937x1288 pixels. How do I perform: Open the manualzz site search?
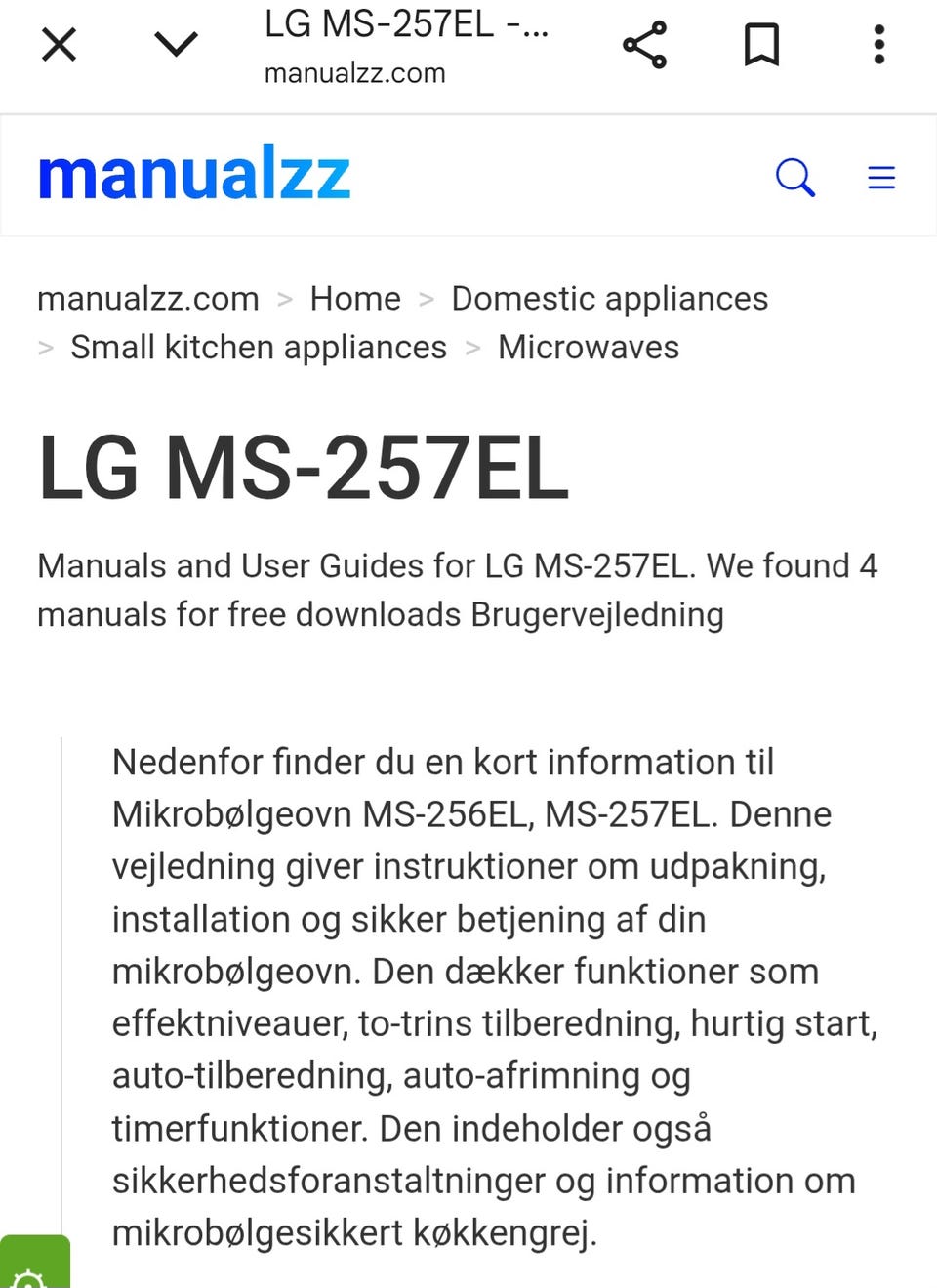click(x=794, y=177)
